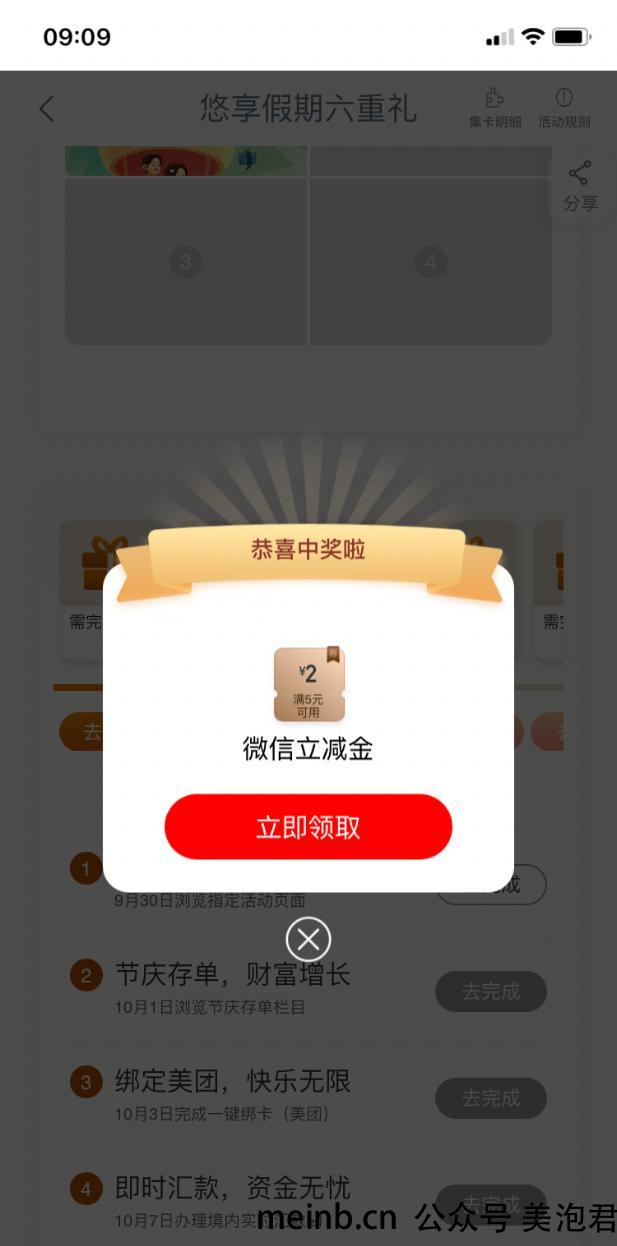
Task: Share the activity via 分享
Action: point(580,186)
